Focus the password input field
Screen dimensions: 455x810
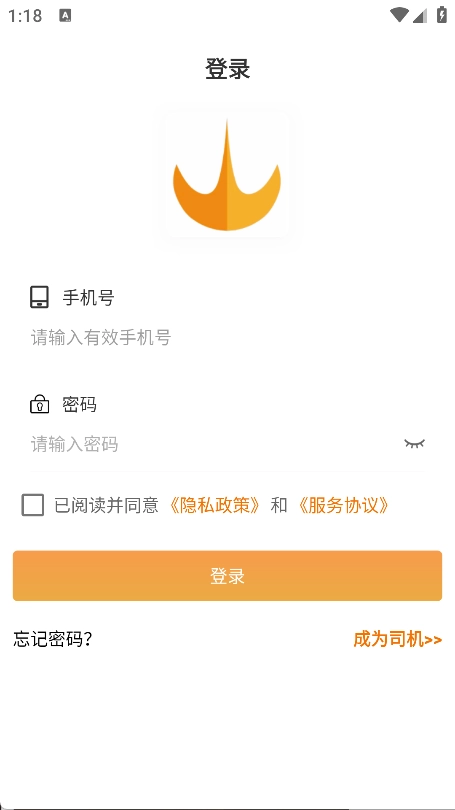(x=212, y=444)
